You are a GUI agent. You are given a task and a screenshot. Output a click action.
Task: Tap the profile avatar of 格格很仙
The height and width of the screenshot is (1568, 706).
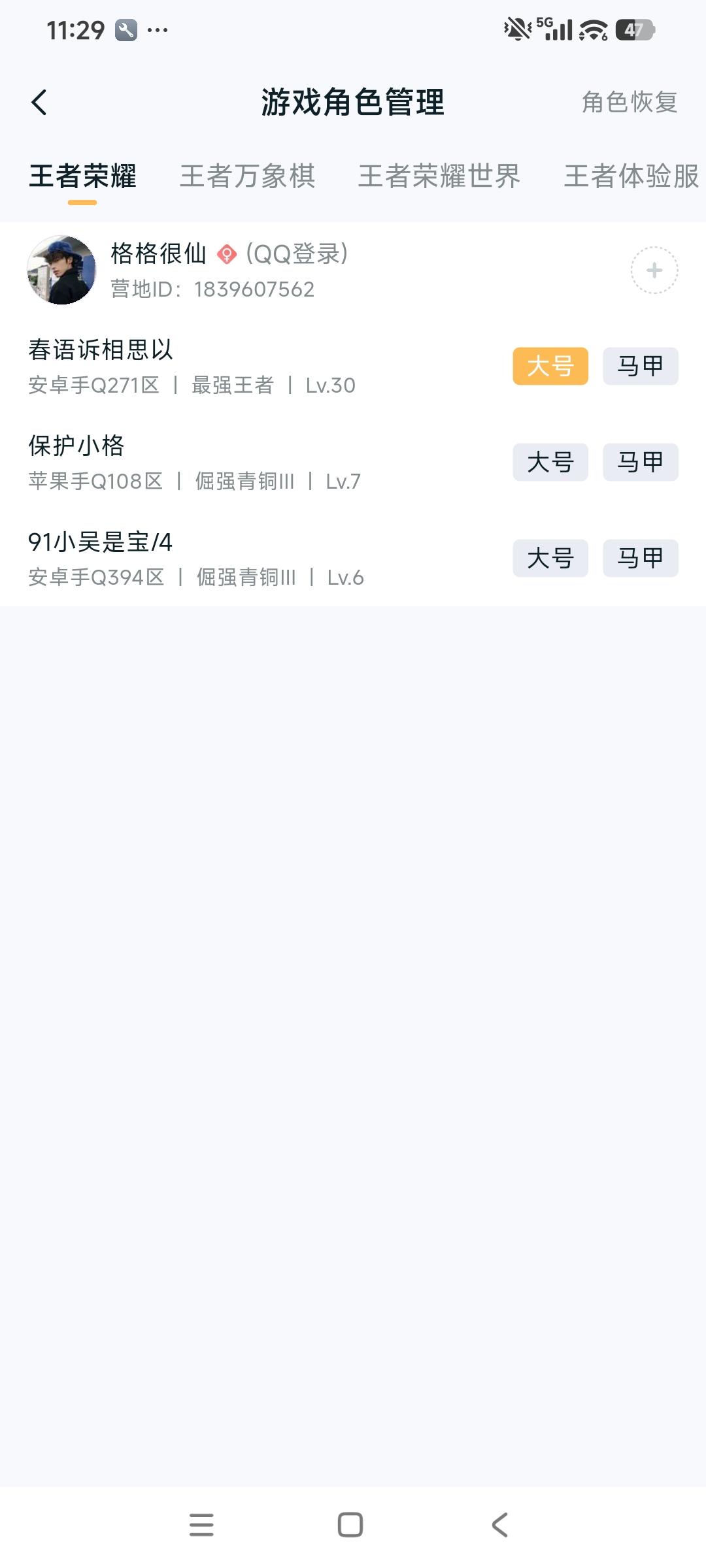coord(62,269)
